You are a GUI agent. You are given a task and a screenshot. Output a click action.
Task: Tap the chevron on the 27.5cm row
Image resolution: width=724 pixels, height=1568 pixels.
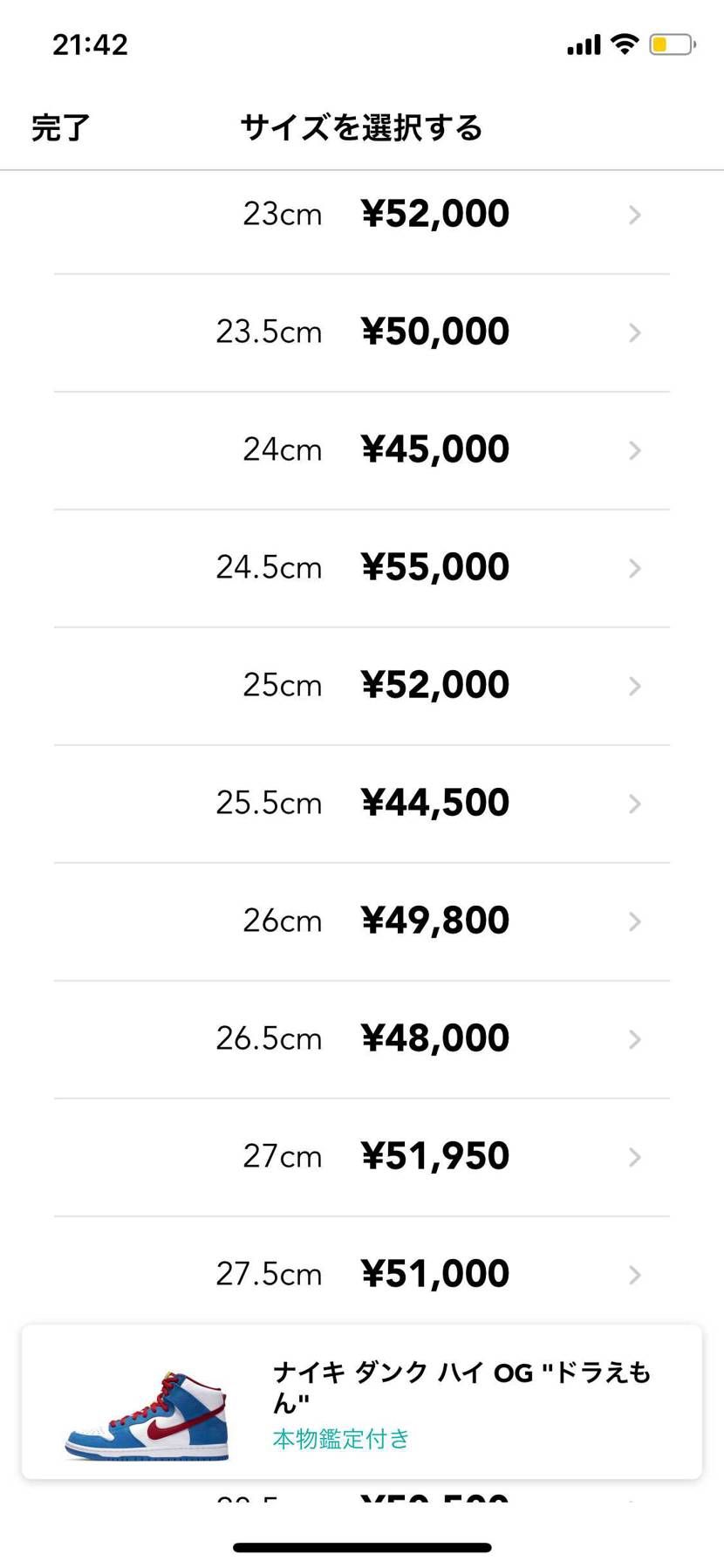point(634,1275)
